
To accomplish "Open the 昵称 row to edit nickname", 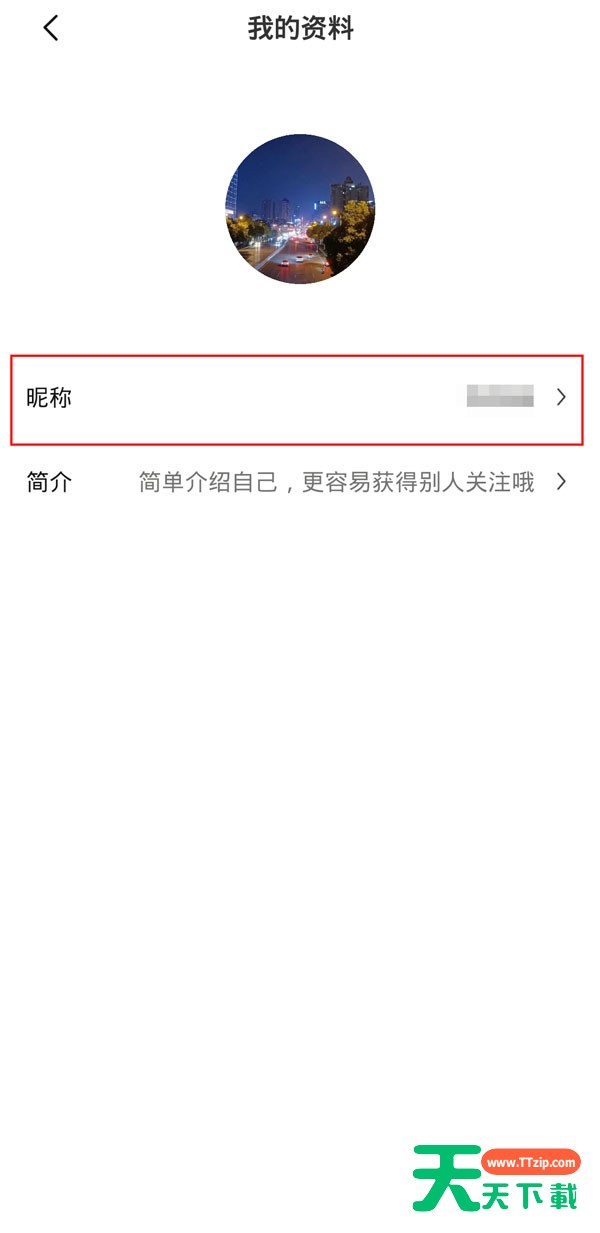I will pos(297,399).
